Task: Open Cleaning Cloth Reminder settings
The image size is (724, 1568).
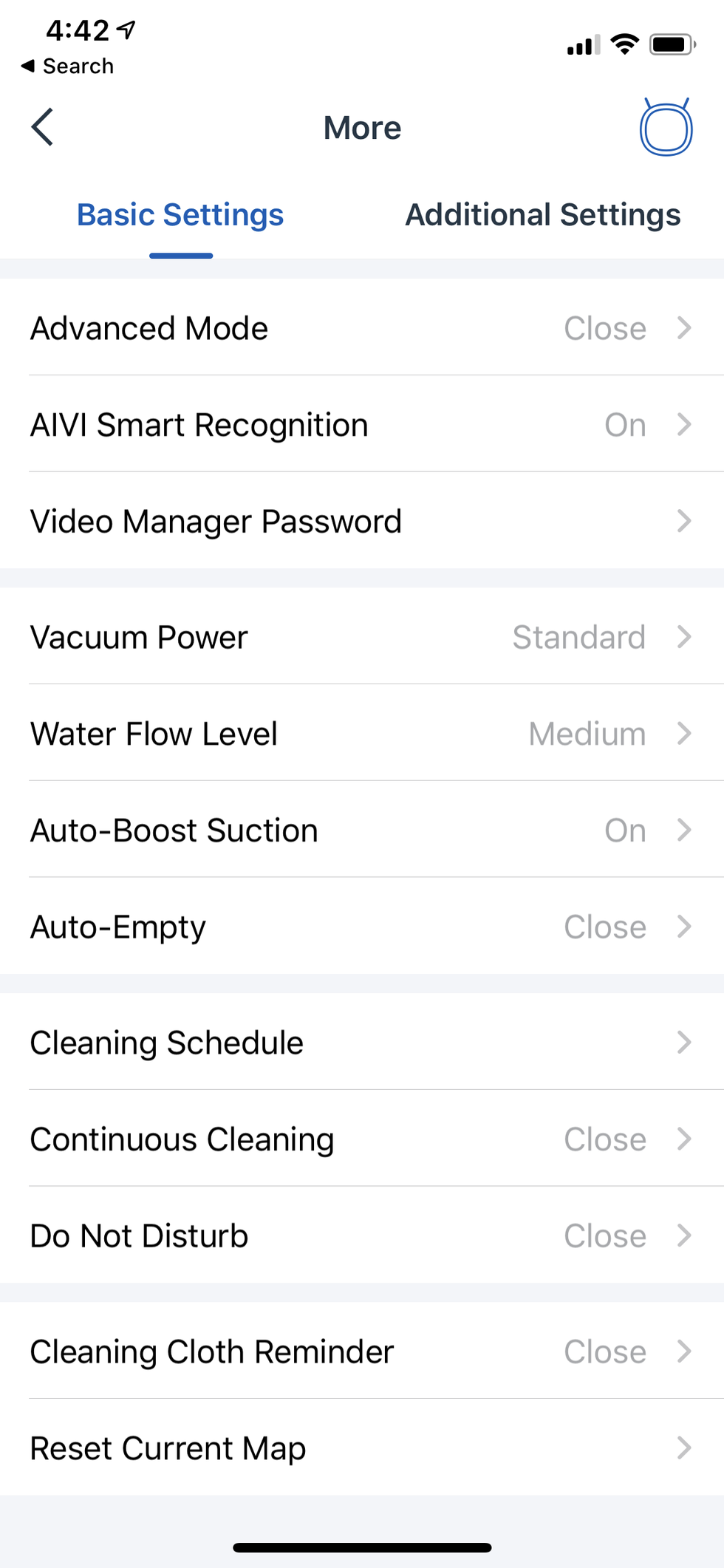Action: [362, 1351]
